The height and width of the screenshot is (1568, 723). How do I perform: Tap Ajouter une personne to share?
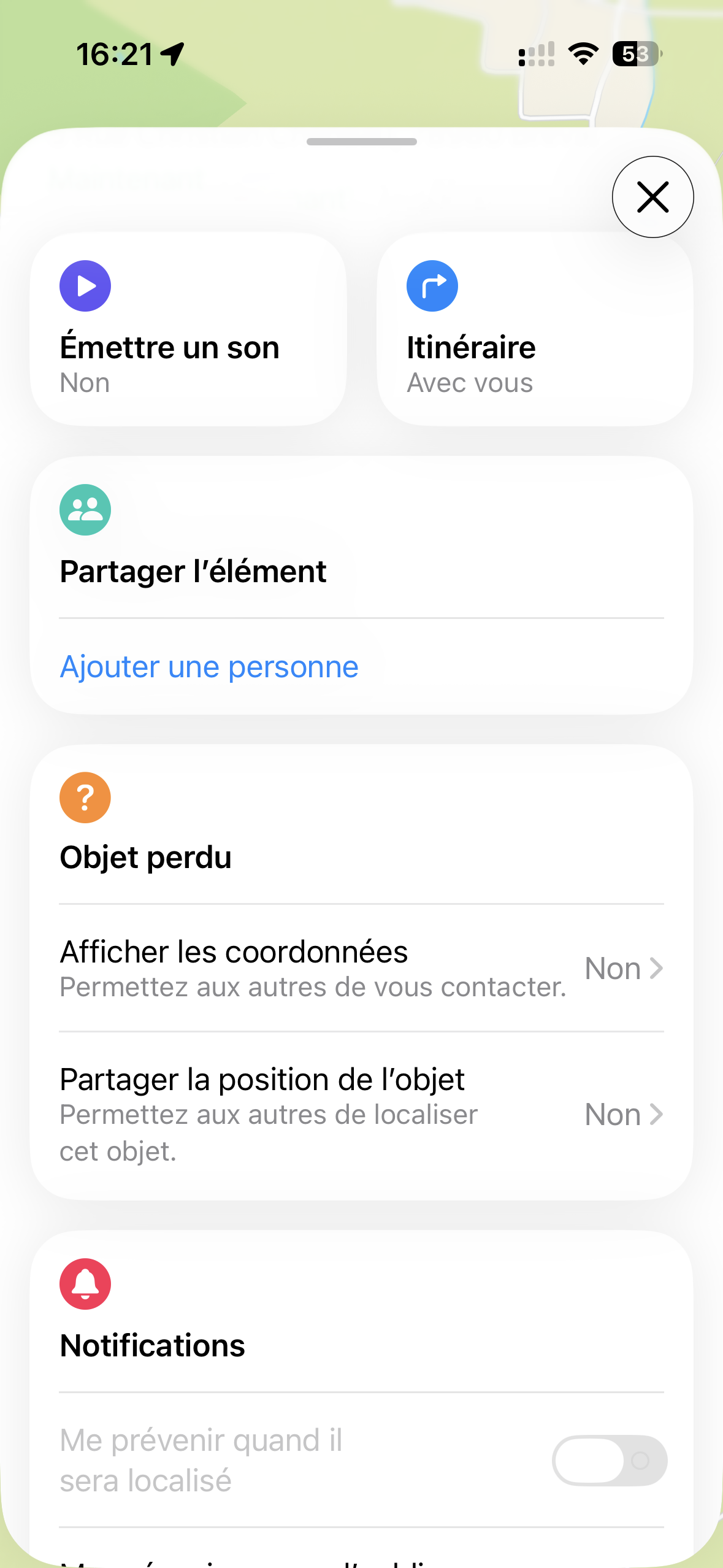(209, 667)
